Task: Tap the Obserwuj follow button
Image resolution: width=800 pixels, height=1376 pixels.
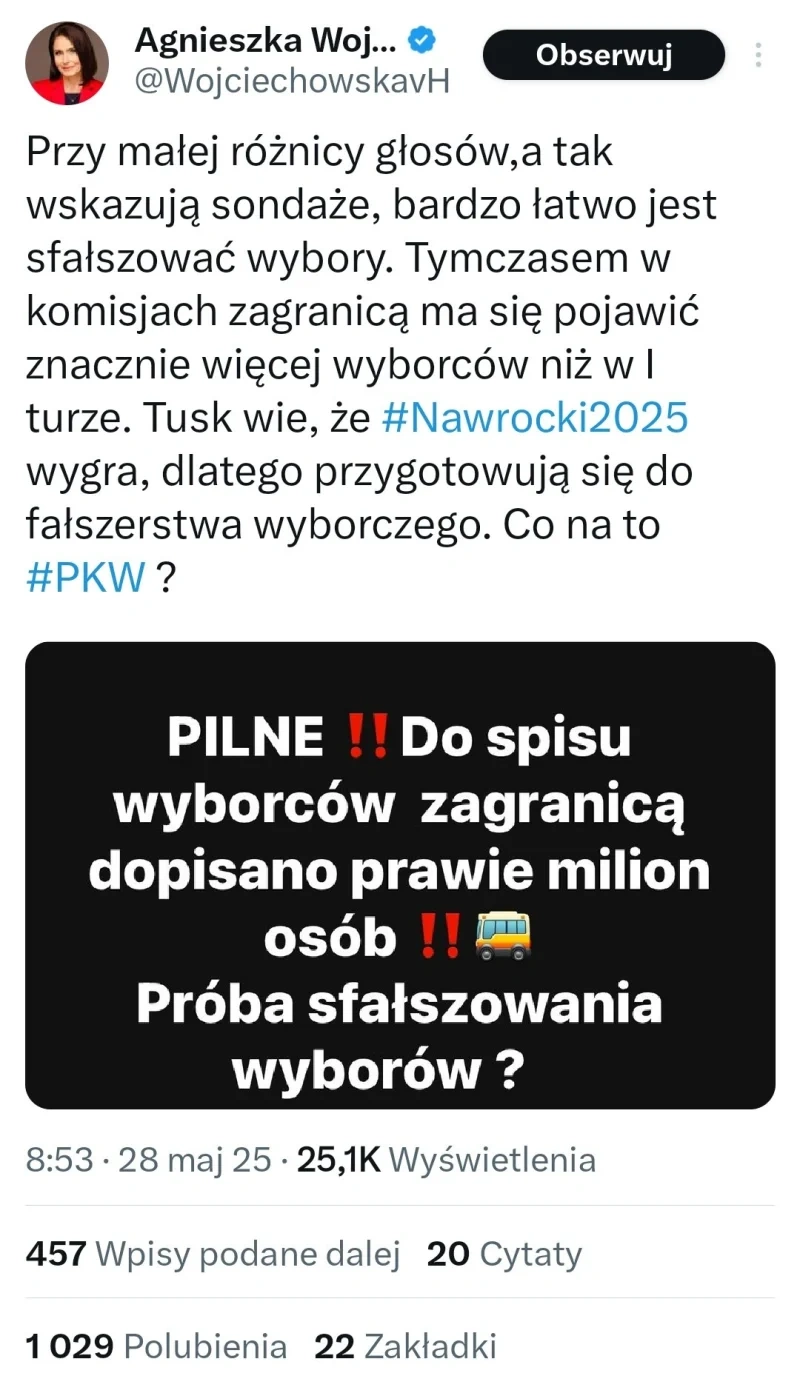Action: coord(603,54)
